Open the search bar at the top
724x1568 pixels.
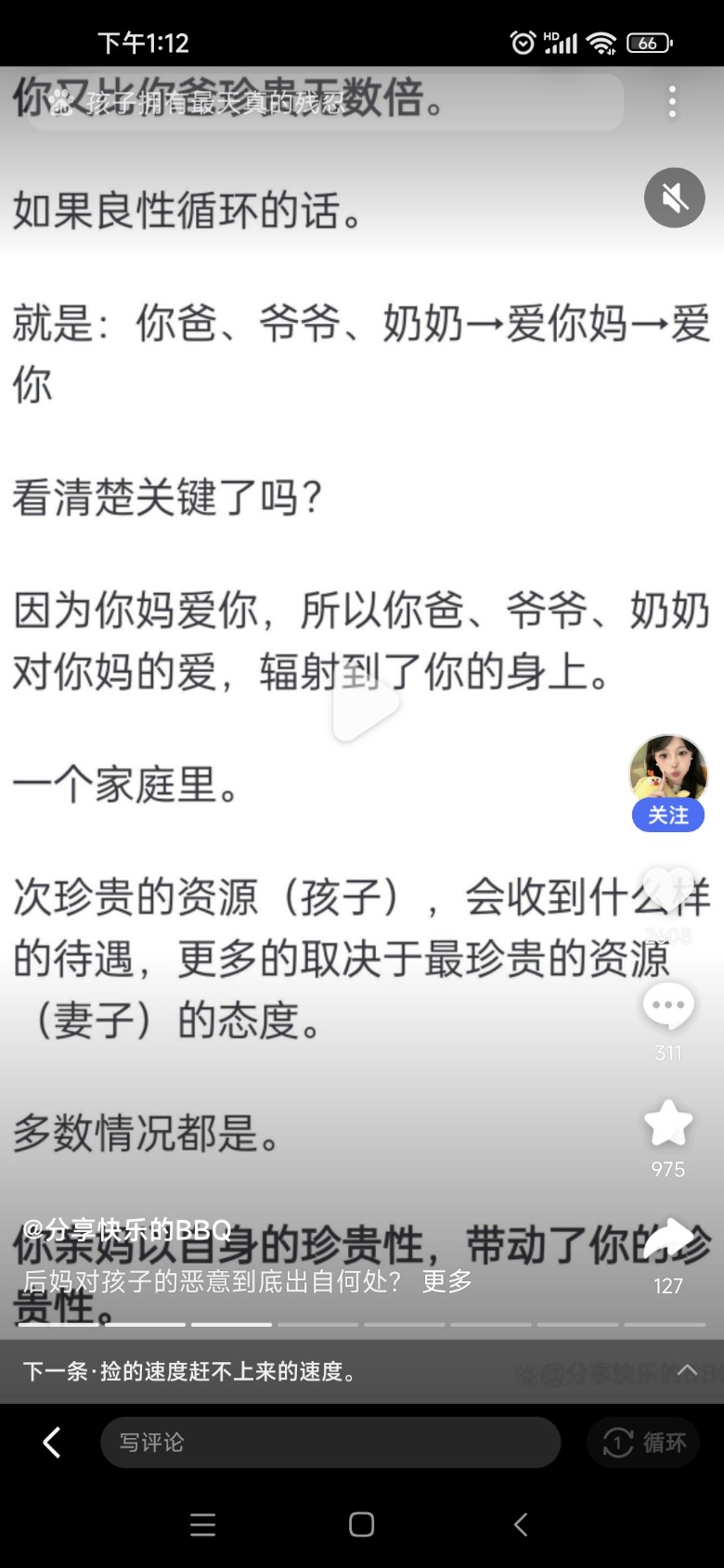325,102
